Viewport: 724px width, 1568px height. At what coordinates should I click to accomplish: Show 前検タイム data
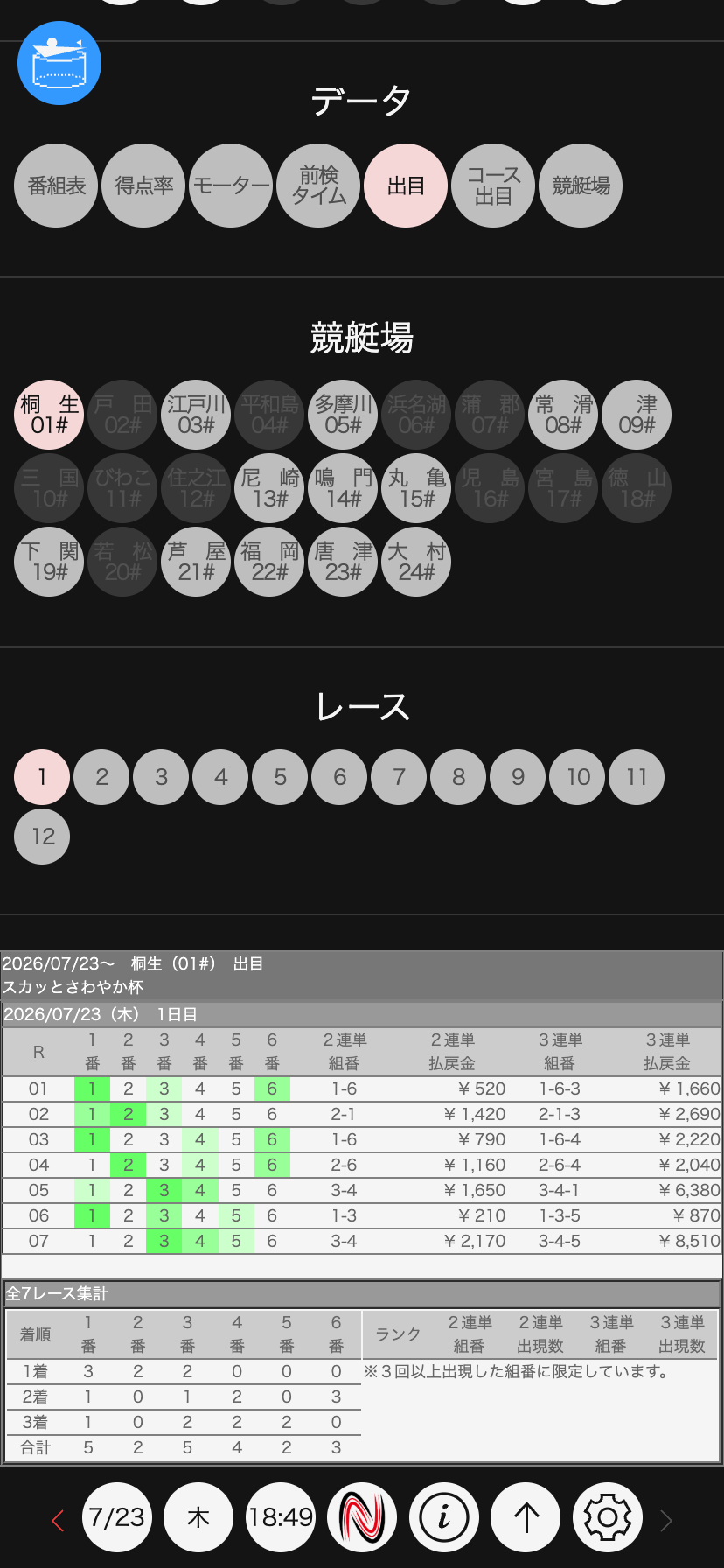coord(318,185)
